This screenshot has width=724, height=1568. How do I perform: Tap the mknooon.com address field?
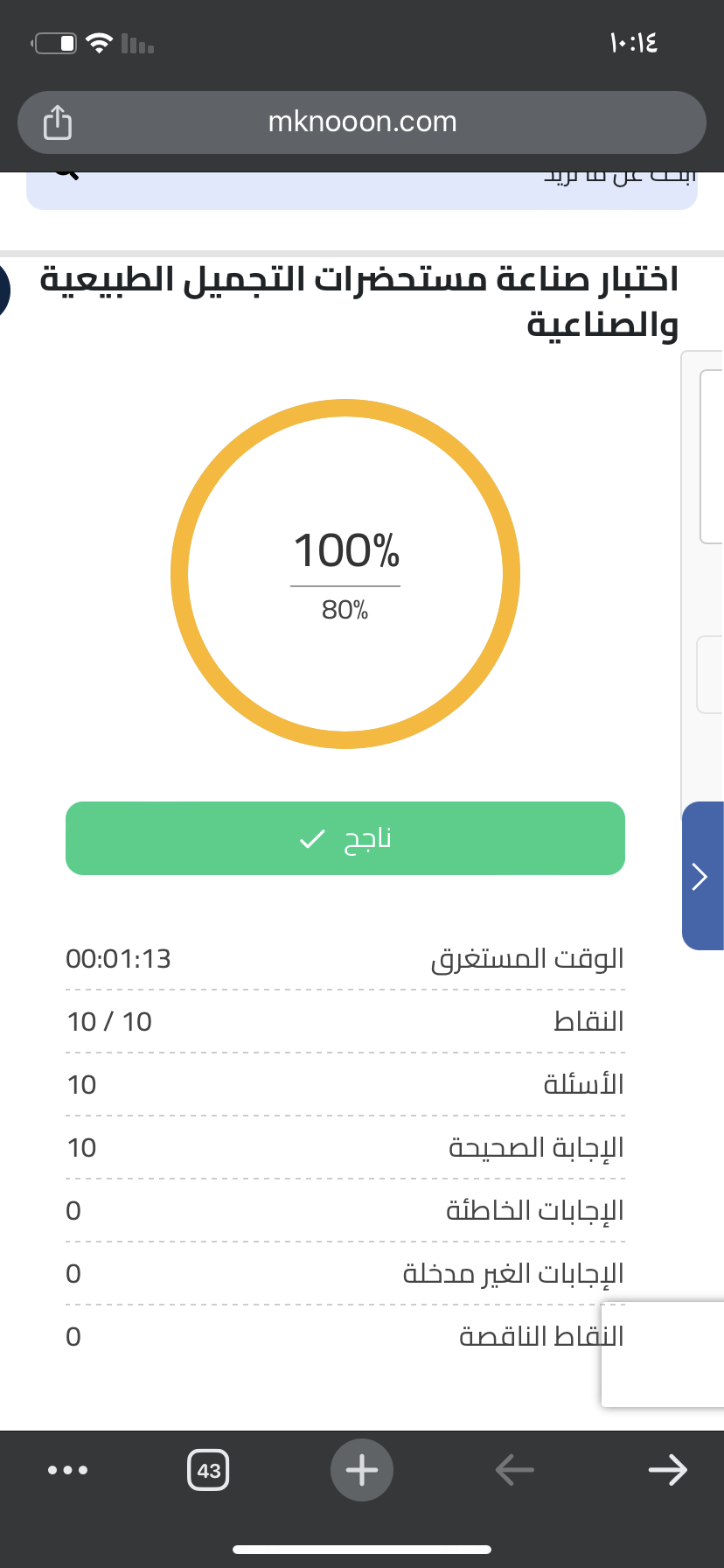point(362,122)
